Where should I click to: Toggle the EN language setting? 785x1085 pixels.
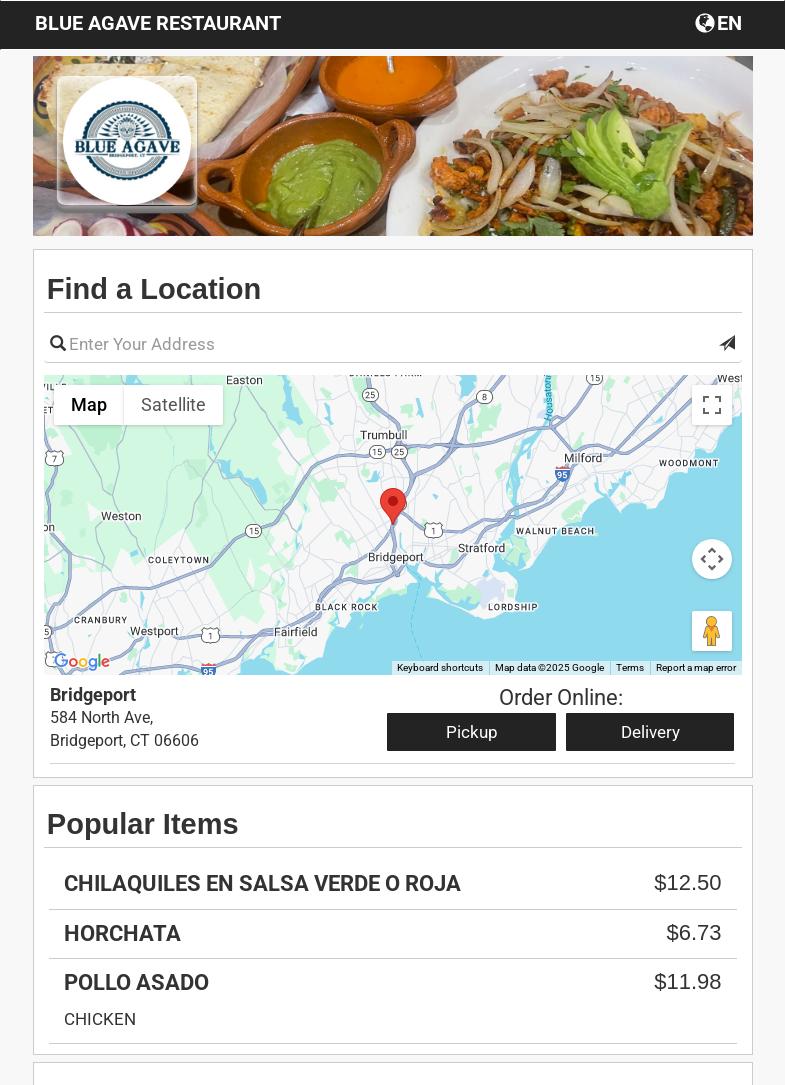729,23
